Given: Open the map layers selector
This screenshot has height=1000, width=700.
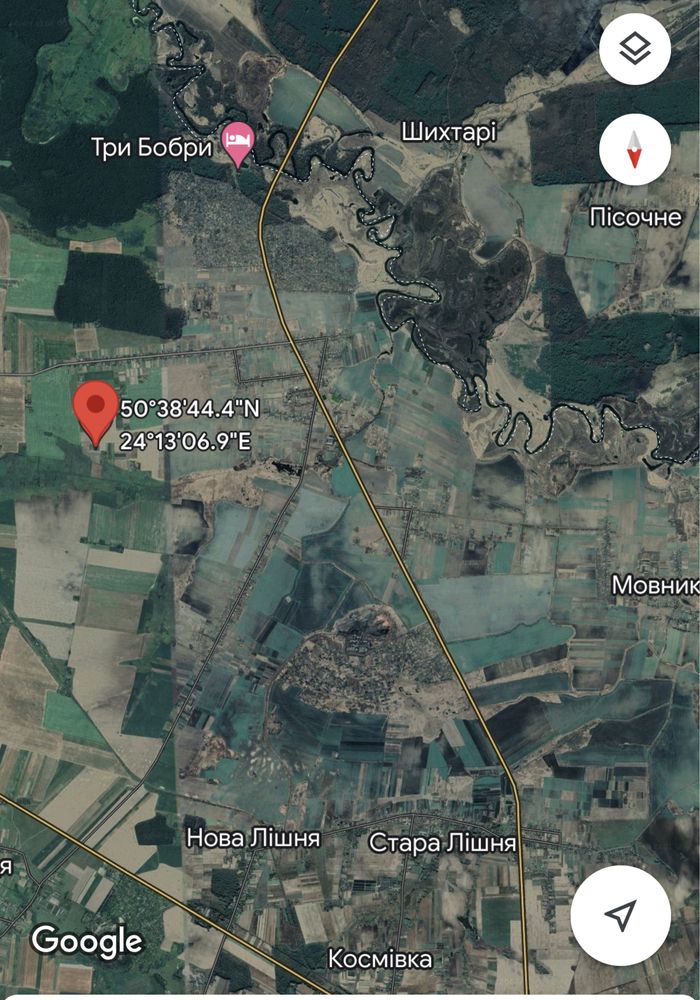Looking at the screenshot, I should (x=634, y=49).
